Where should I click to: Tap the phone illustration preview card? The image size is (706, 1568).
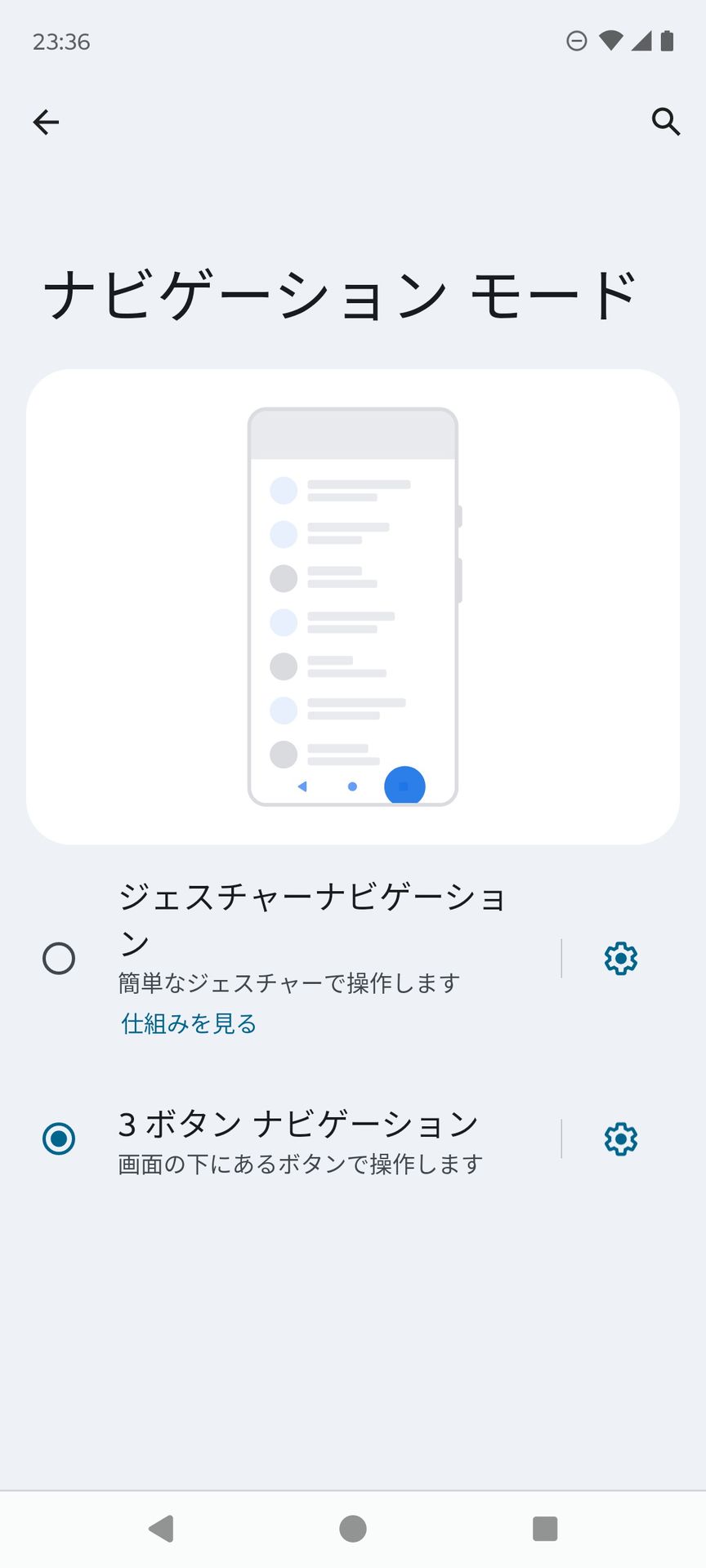pyautogui.click(x=353, y=604)
